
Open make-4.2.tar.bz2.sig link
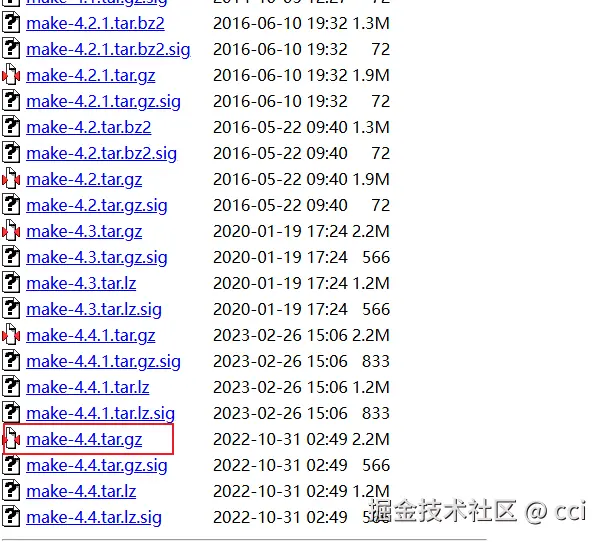102,153
